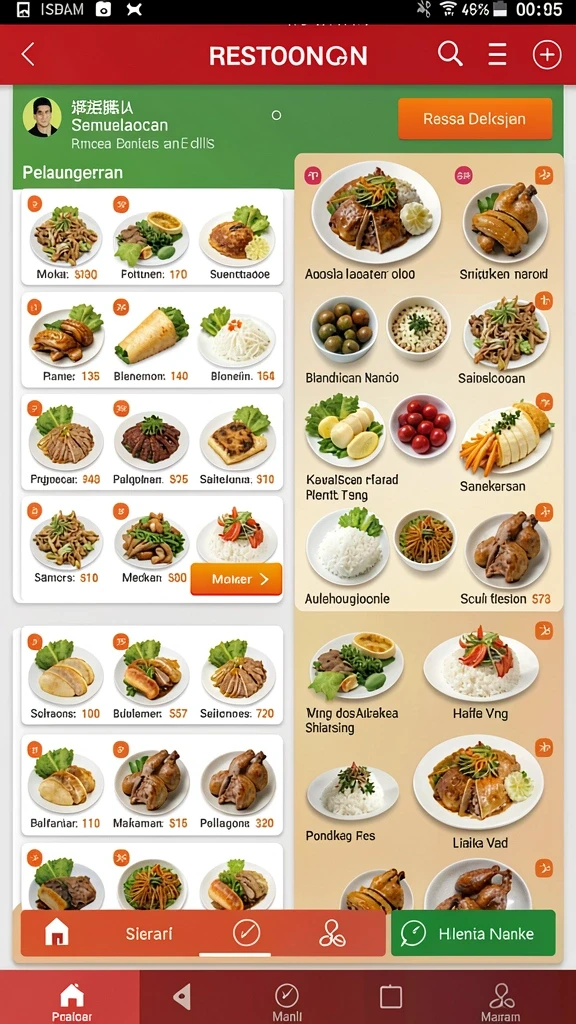This screenshot has width=576, height=1024.
Task: Tap the orange Ressa Delcsjan button
Action: (x=475, y=119)
